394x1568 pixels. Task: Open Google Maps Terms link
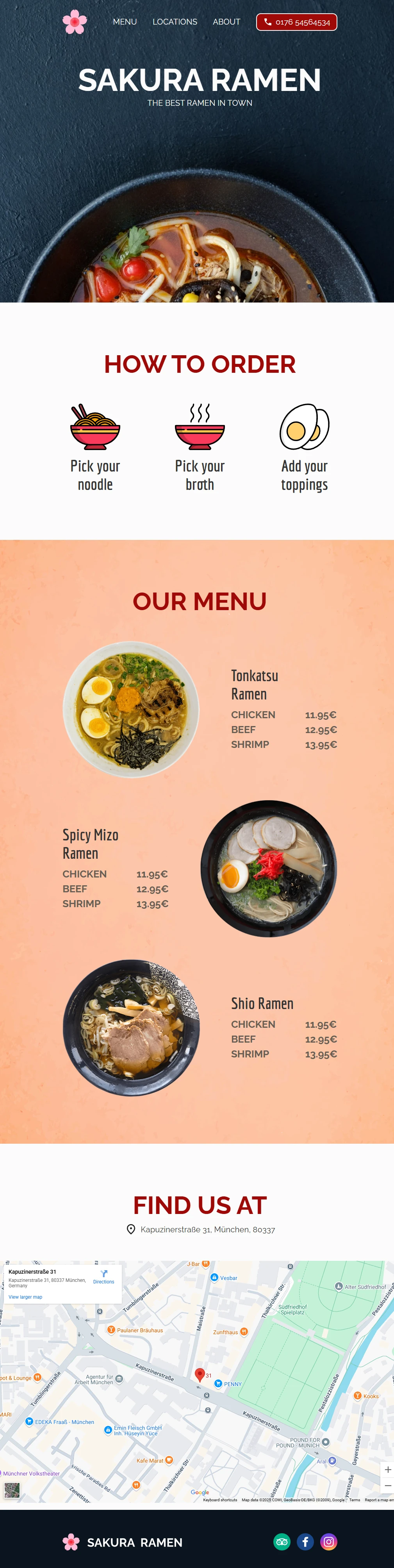pyautogui.click(x=354, y=1500)
